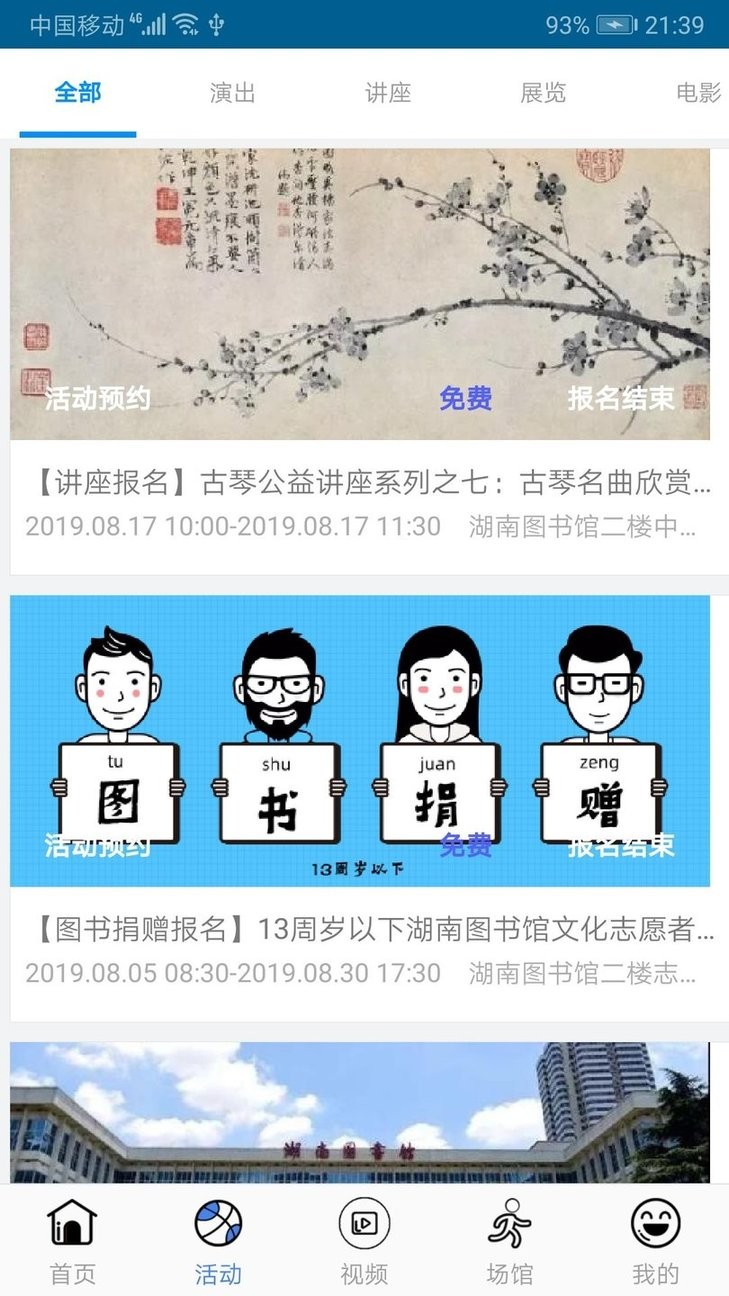This screenshot has height=1296, width=729.
Task: Open the 图书捐赠报名 event card
Action: tap(360, 800)
